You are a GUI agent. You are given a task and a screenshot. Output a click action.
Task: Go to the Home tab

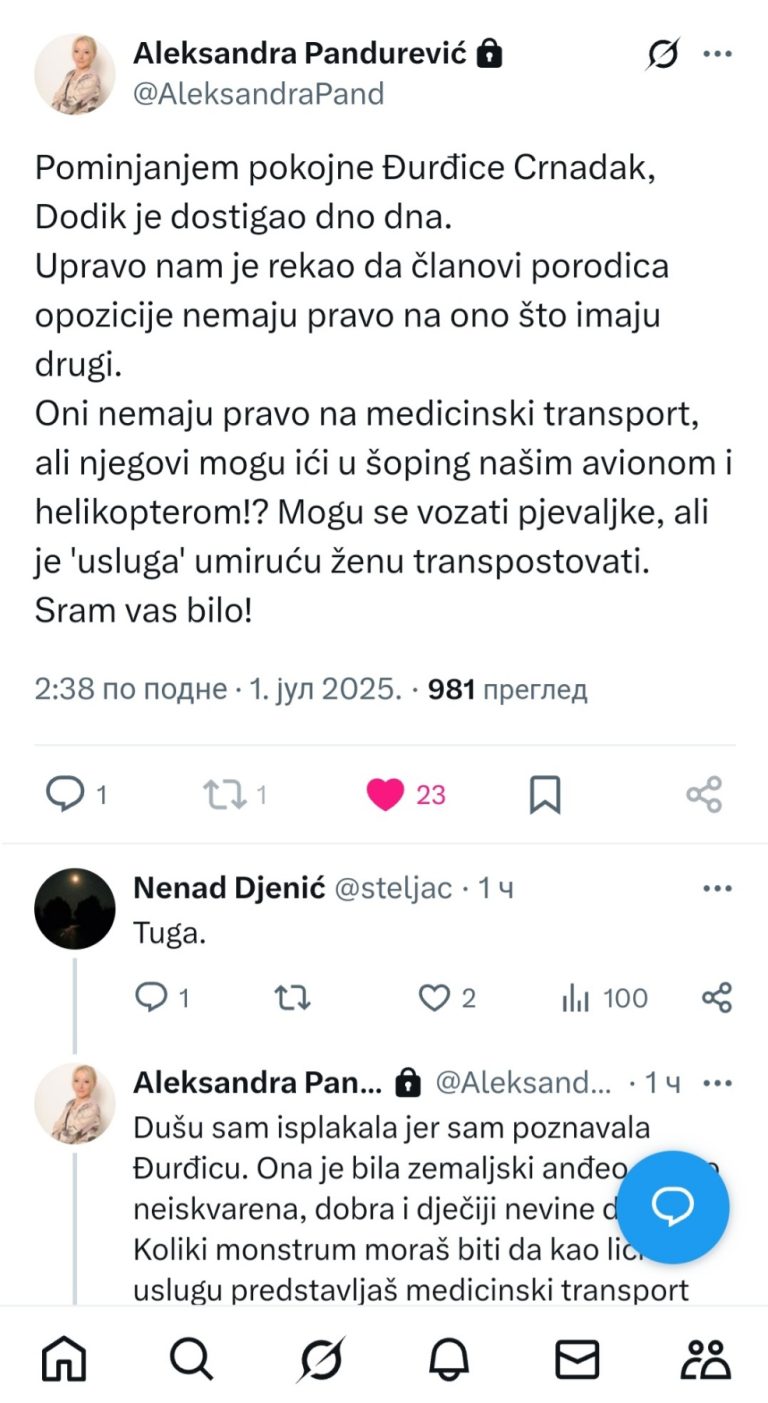pyautogui.click(x=63, y=1359)
